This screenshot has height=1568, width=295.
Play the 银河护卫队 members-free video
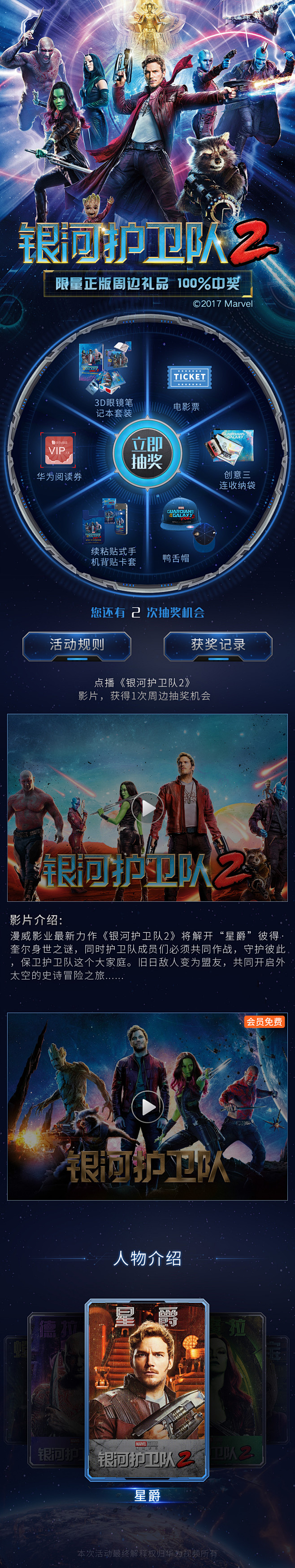(x=147, y=1106)
